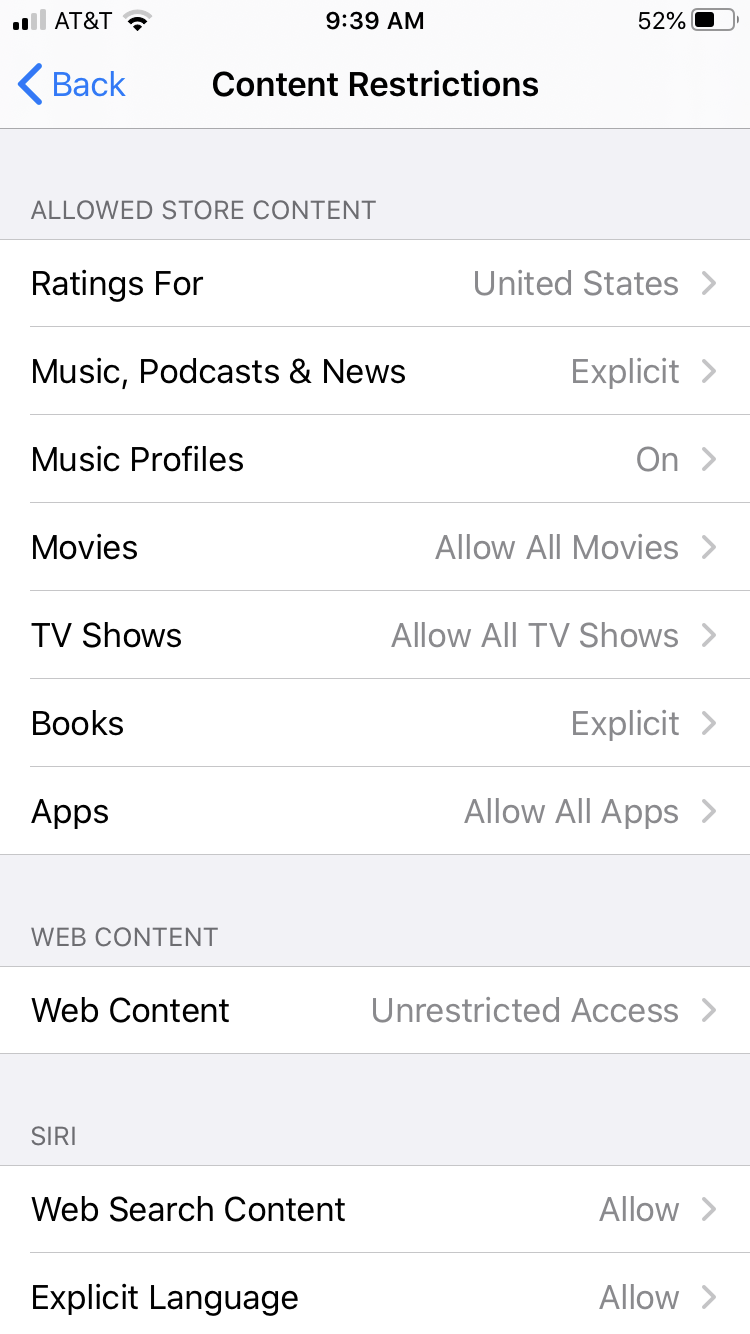The image size is (750, 1334).
Task: Open the Music Profiles setting
Action: click(375, 460)
